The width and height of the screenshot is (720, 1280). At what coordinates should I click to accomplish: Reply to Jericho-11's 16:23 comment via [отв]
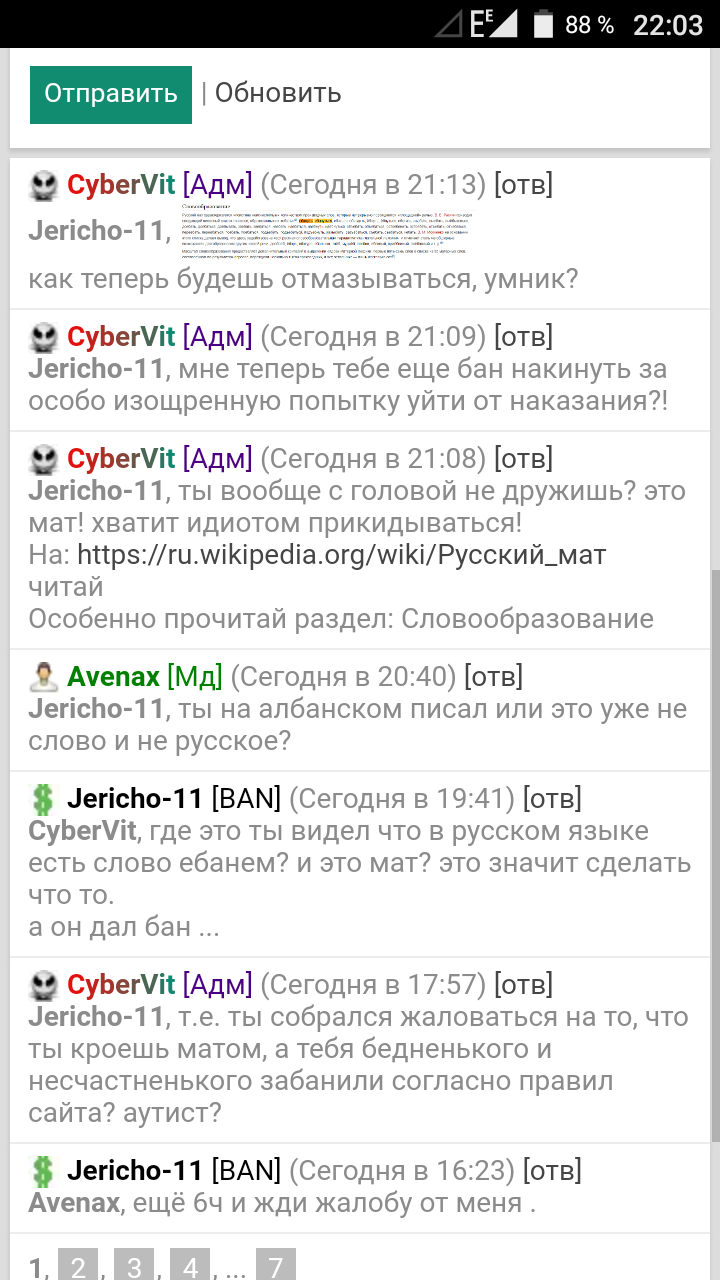(552, 1171)
